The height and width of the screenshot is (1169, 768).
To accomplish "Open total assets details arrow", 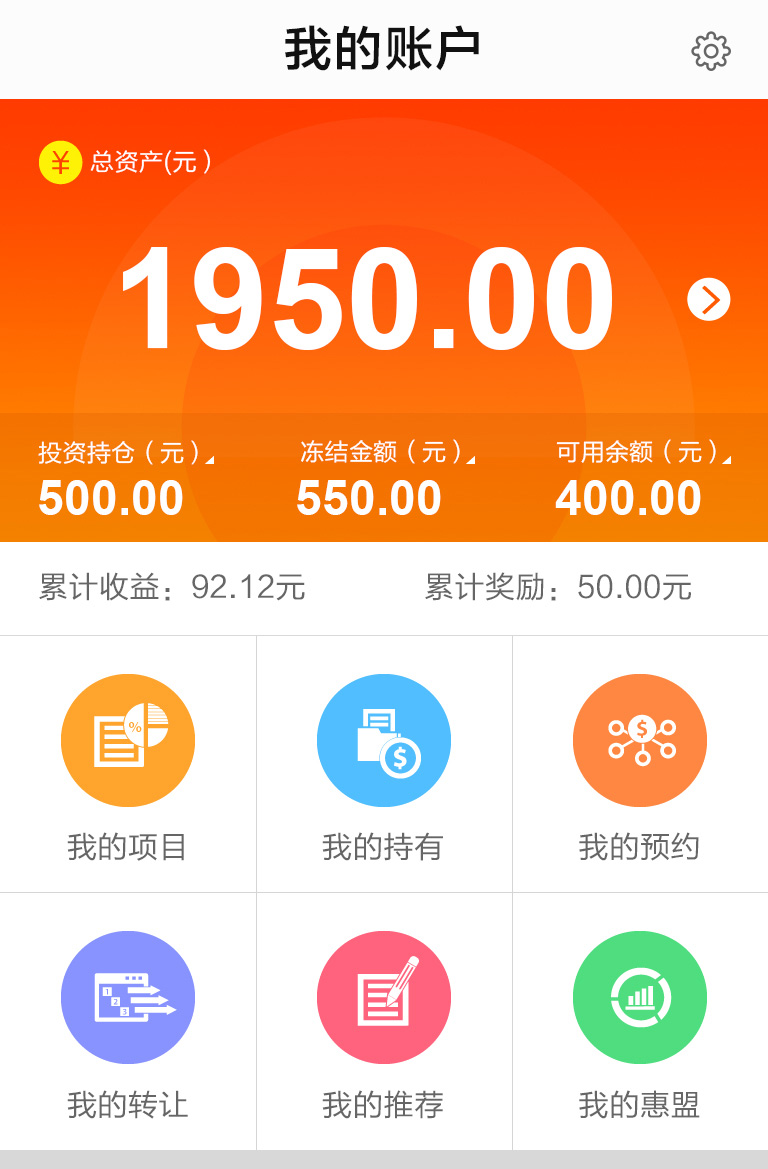I will (709, 299).
